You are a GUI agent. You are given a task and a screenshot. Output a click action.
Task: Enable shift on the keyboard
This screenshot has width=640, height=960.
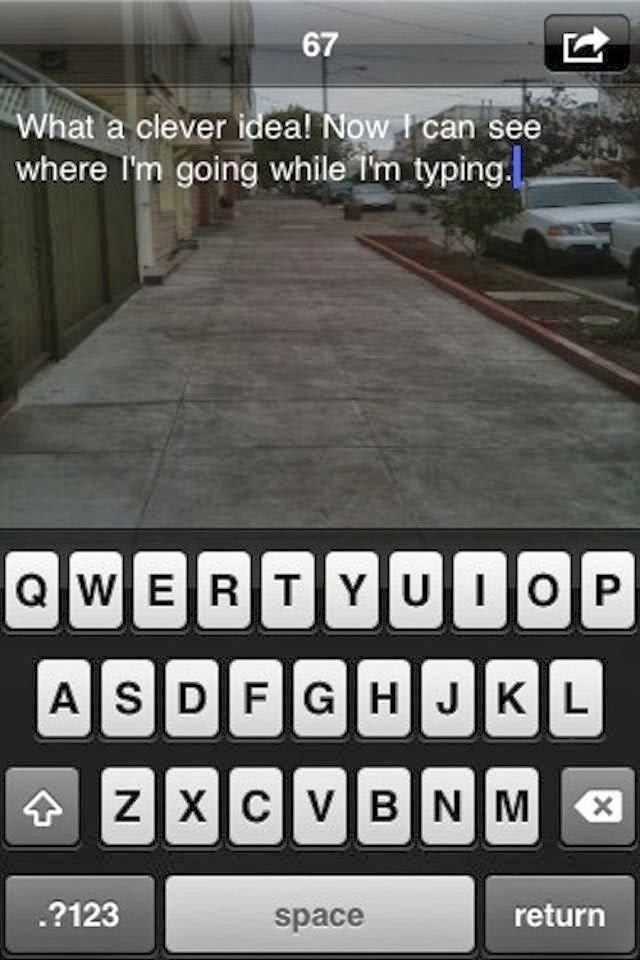pyautogui.click(x=42, y=807)
